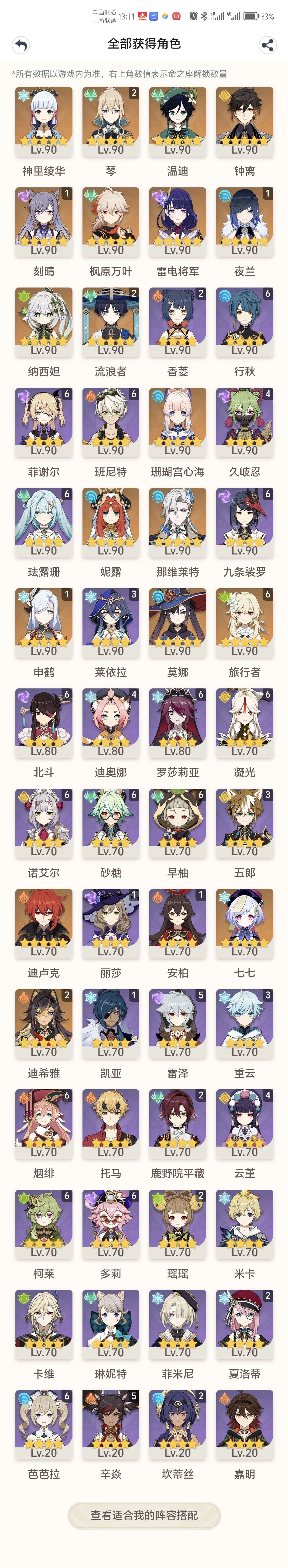Image resolution: width=288 pixels, height=1568 pixels.
Task: Open character card 神里绫华
Action: point(44,122)
